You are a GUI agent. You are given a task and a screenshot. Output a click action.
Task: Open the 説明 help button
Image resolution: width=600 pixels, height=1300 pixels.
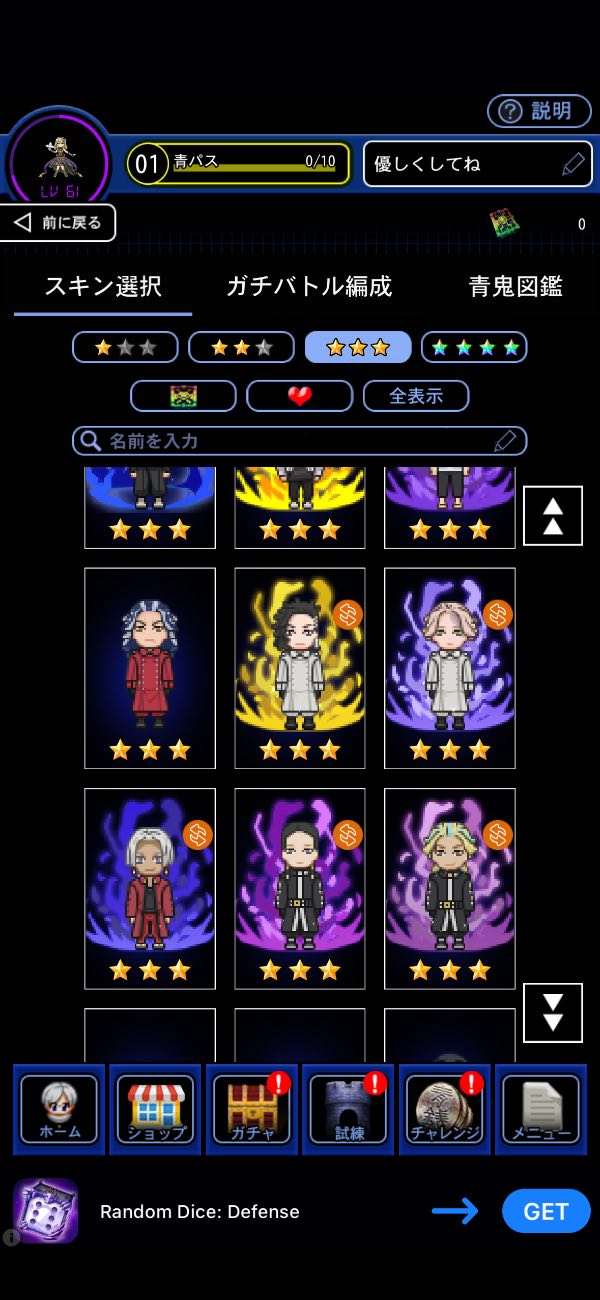539,111
